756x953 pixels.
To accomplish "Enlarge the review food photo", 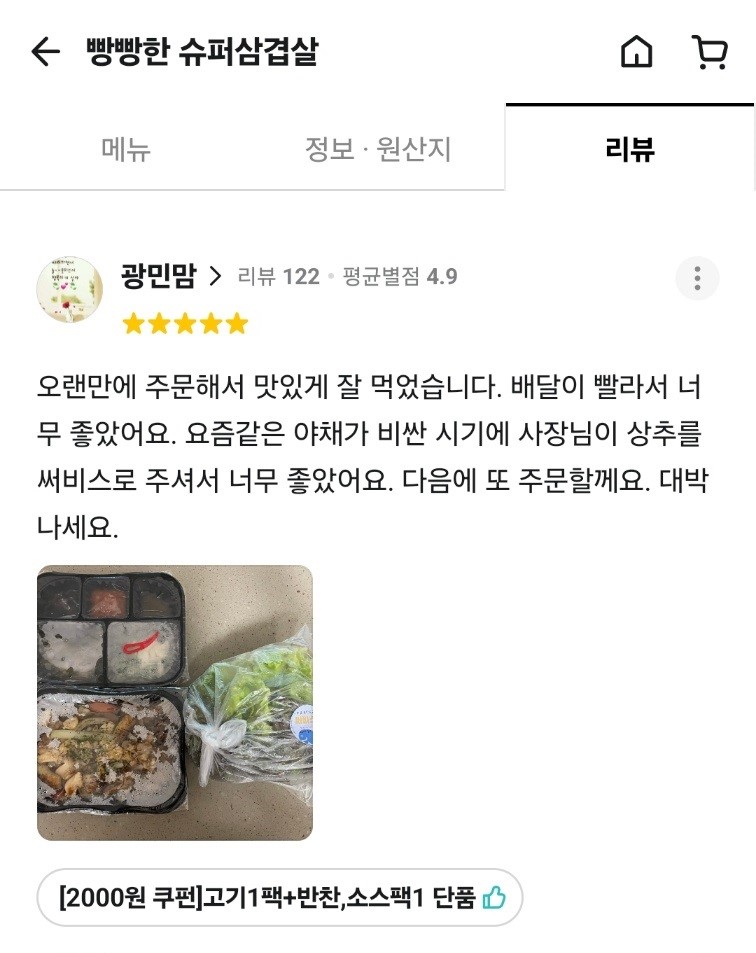I will point(175,702).
